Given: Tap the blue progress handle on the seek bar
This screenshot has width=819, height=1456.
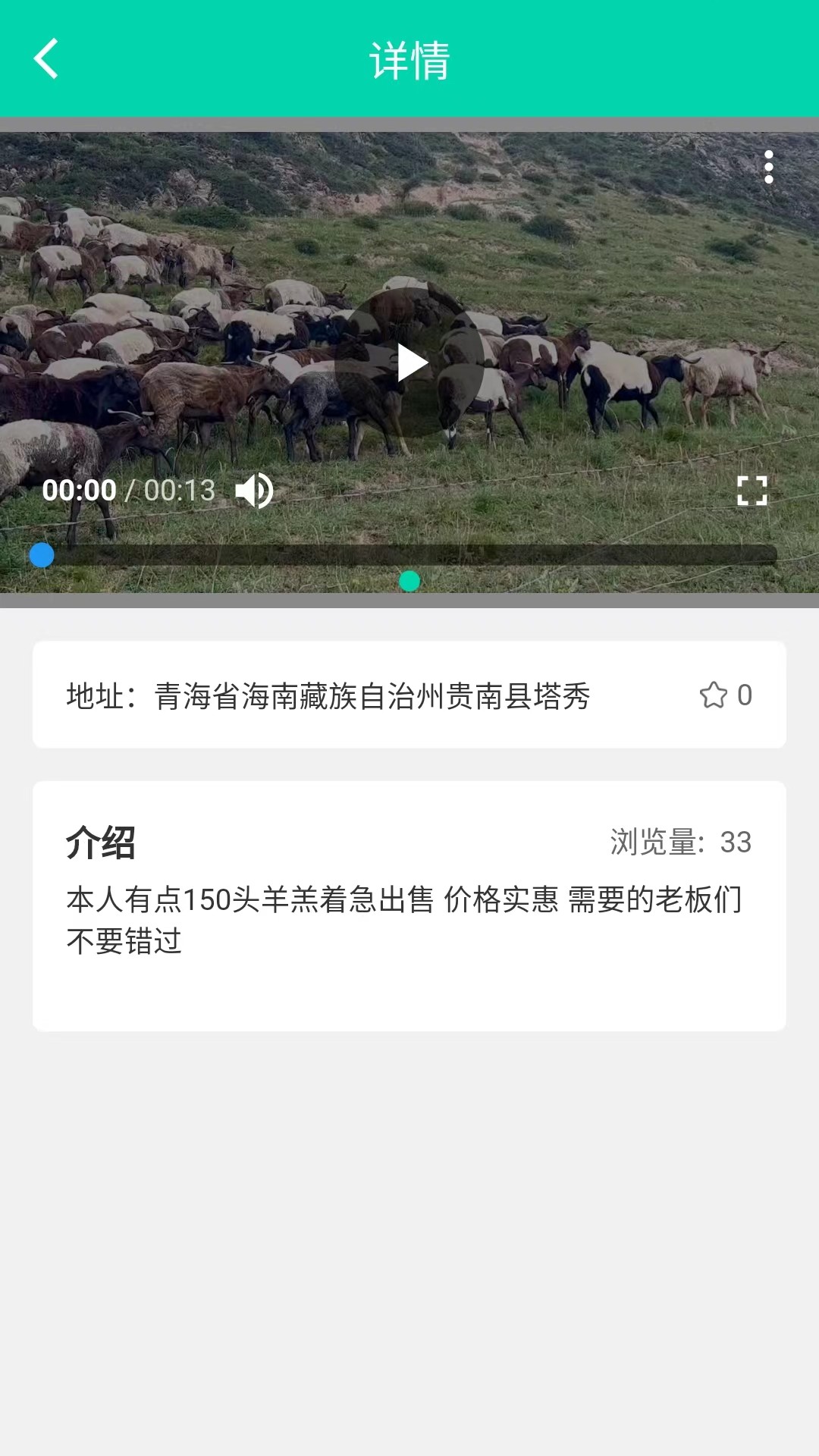Looking at the screenshot, I should point(43,556).
